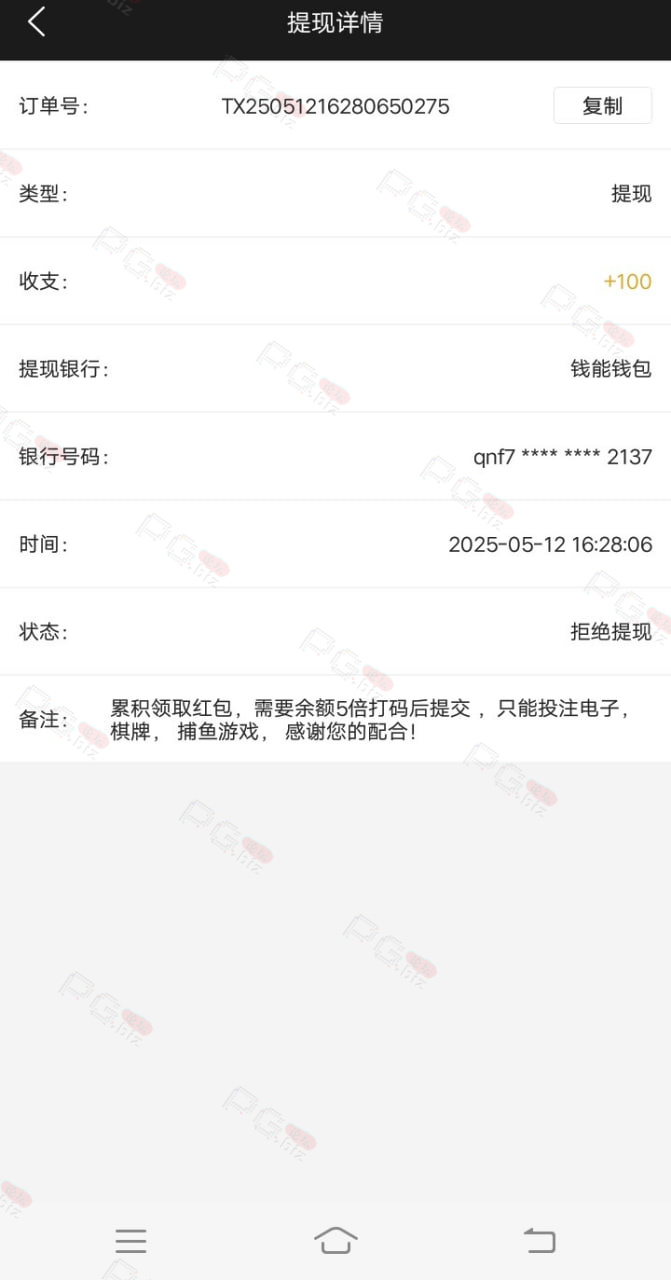The image size is (671, 1280).
Task: Tap the system back button
Action: [x=540, y=1241]
